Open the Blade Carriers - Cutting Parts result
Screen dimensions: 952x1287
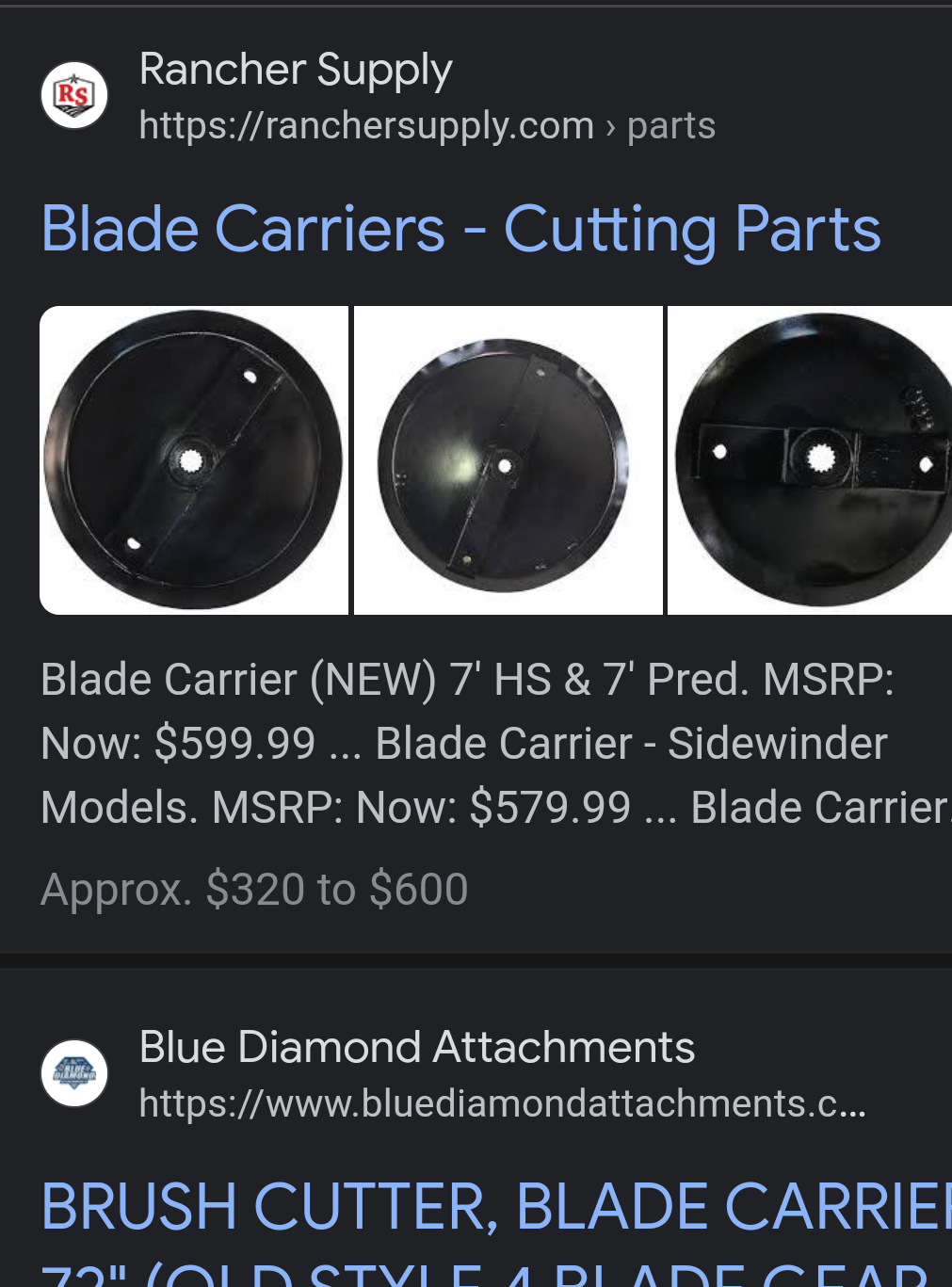[x=460, y=230]
